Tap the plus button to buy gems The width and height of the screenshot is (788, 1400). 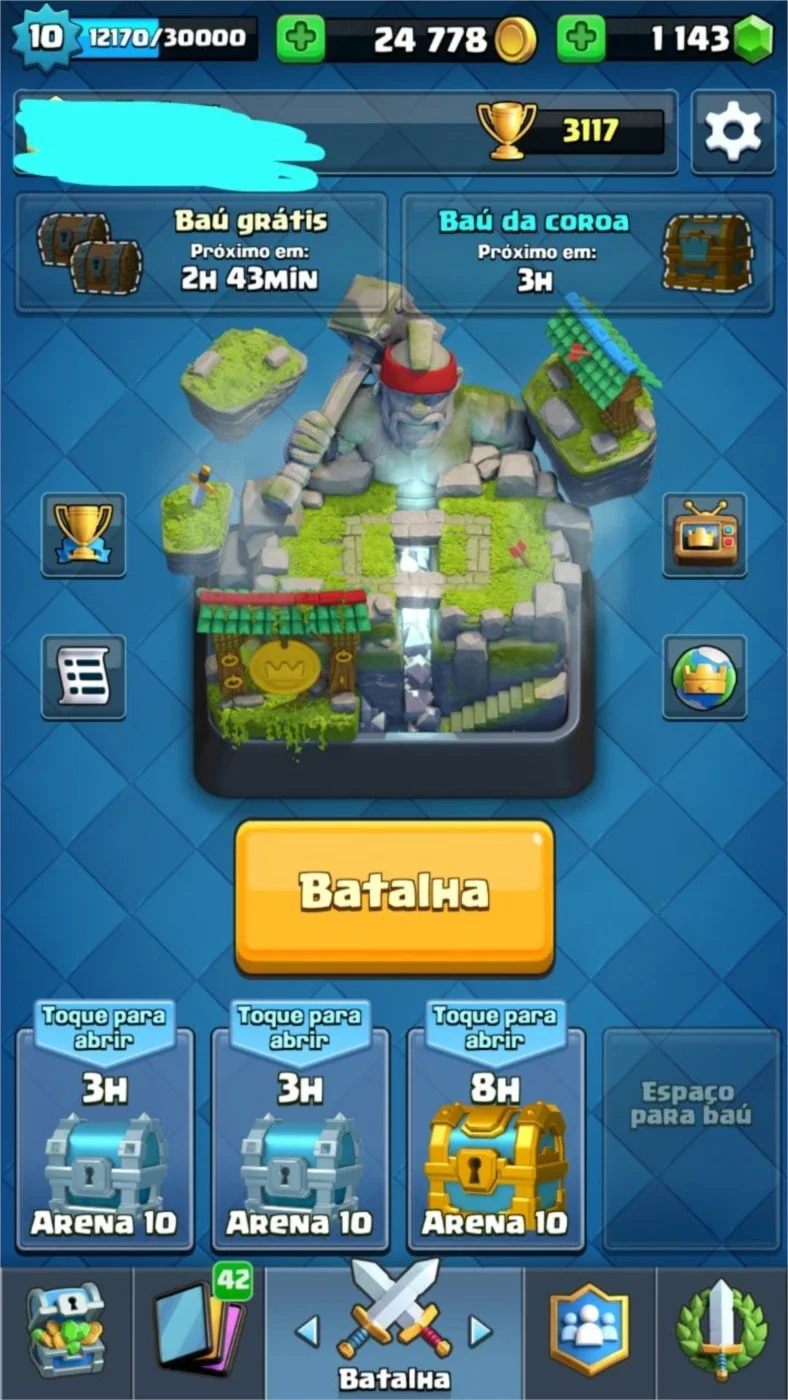pyautogui.click(x=580, y=39)
